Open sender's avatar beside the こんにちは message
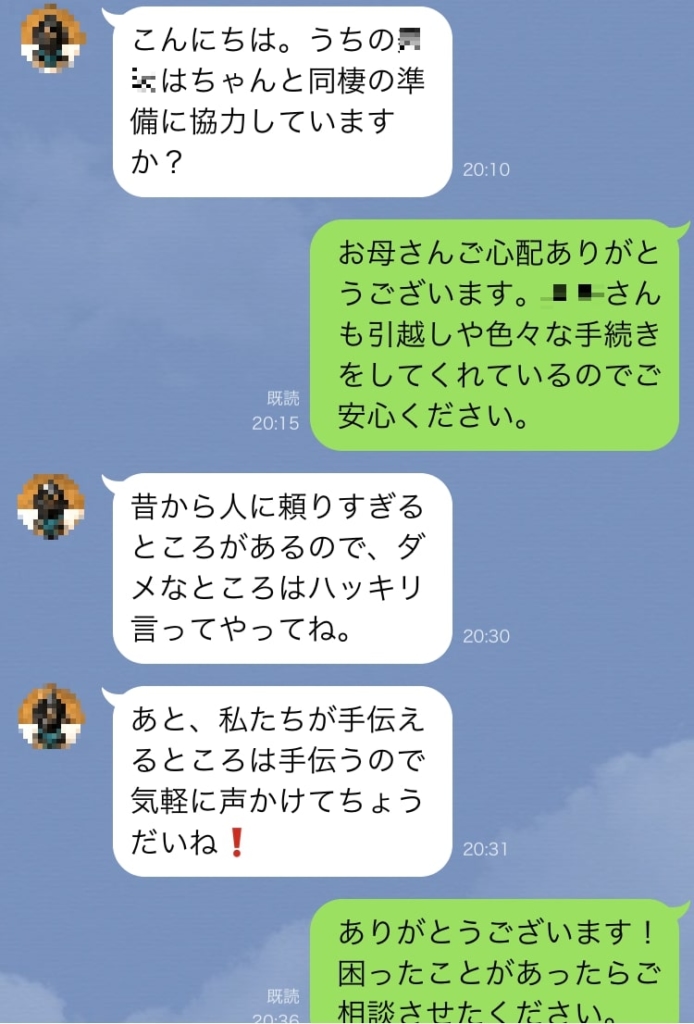Viewport: 694px width, 1024px height. [x=52, y=38]
